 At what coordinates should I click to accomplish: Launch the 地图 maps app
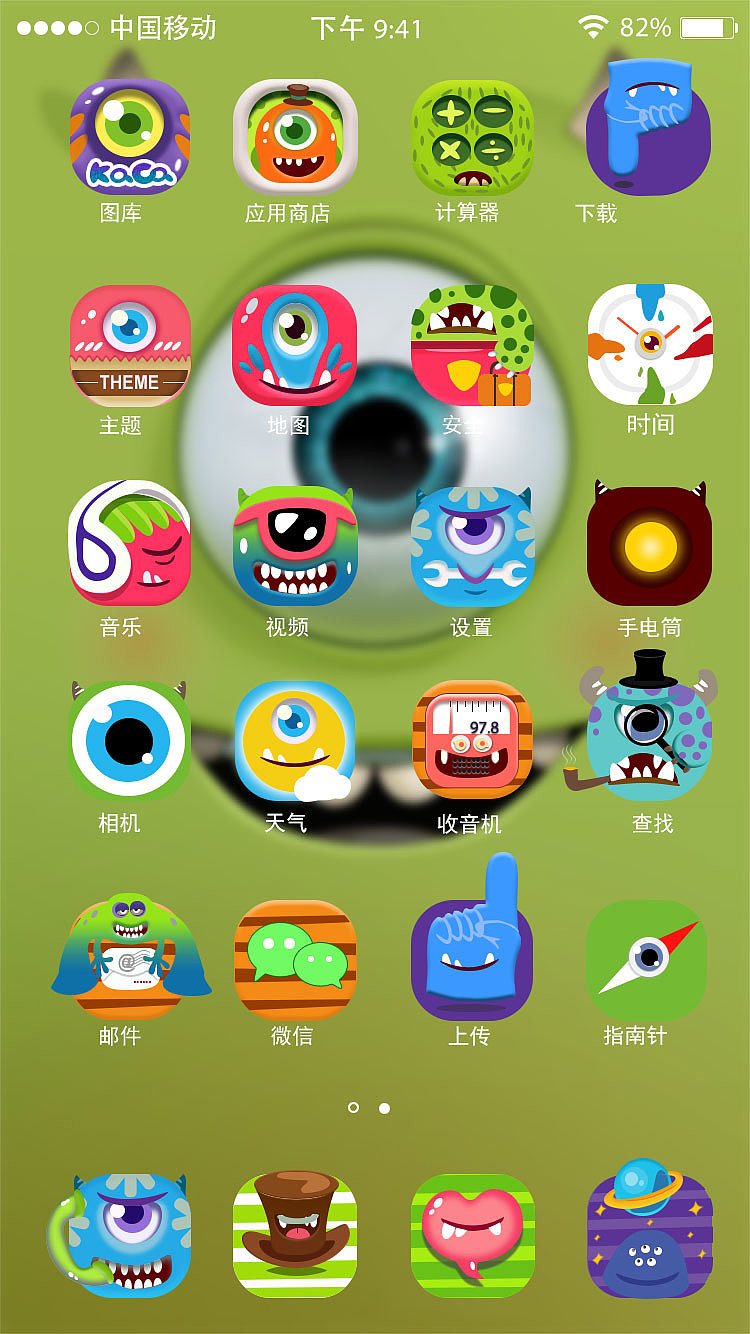[x=294, y=345]
